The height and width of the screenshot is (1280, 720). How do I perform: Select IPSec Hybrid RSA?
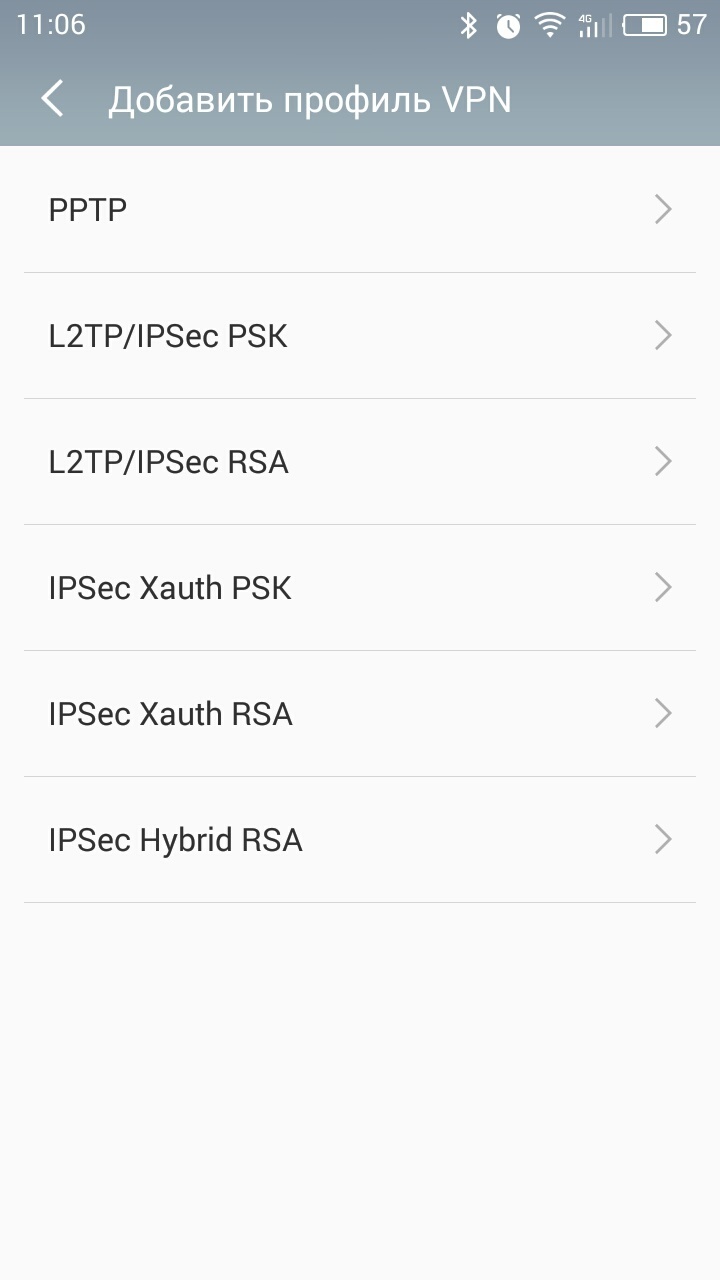pyautogui.click(x=360, y=839)
